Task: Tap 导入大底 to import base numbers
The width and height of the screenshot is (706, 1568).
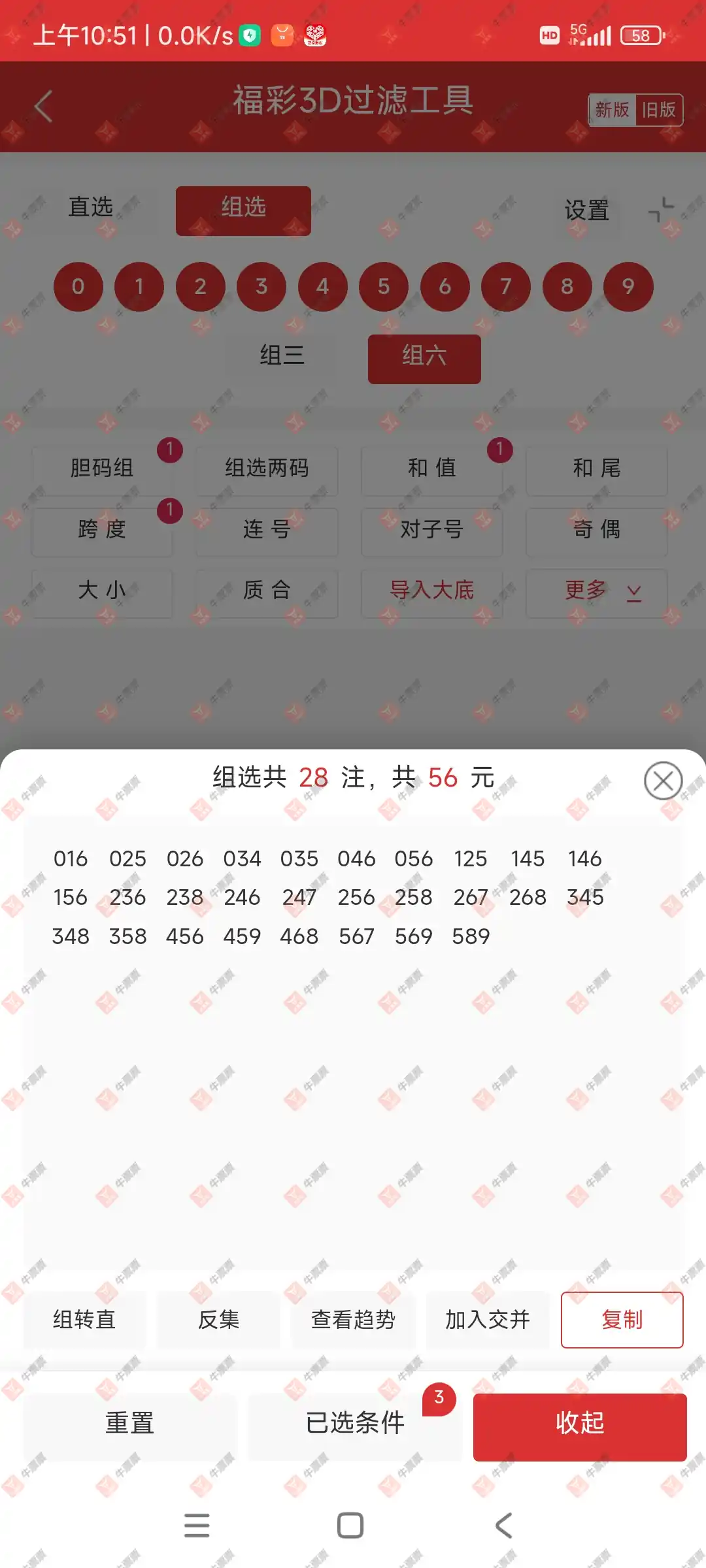Action: pyautogui.click(x=431, y=590)
